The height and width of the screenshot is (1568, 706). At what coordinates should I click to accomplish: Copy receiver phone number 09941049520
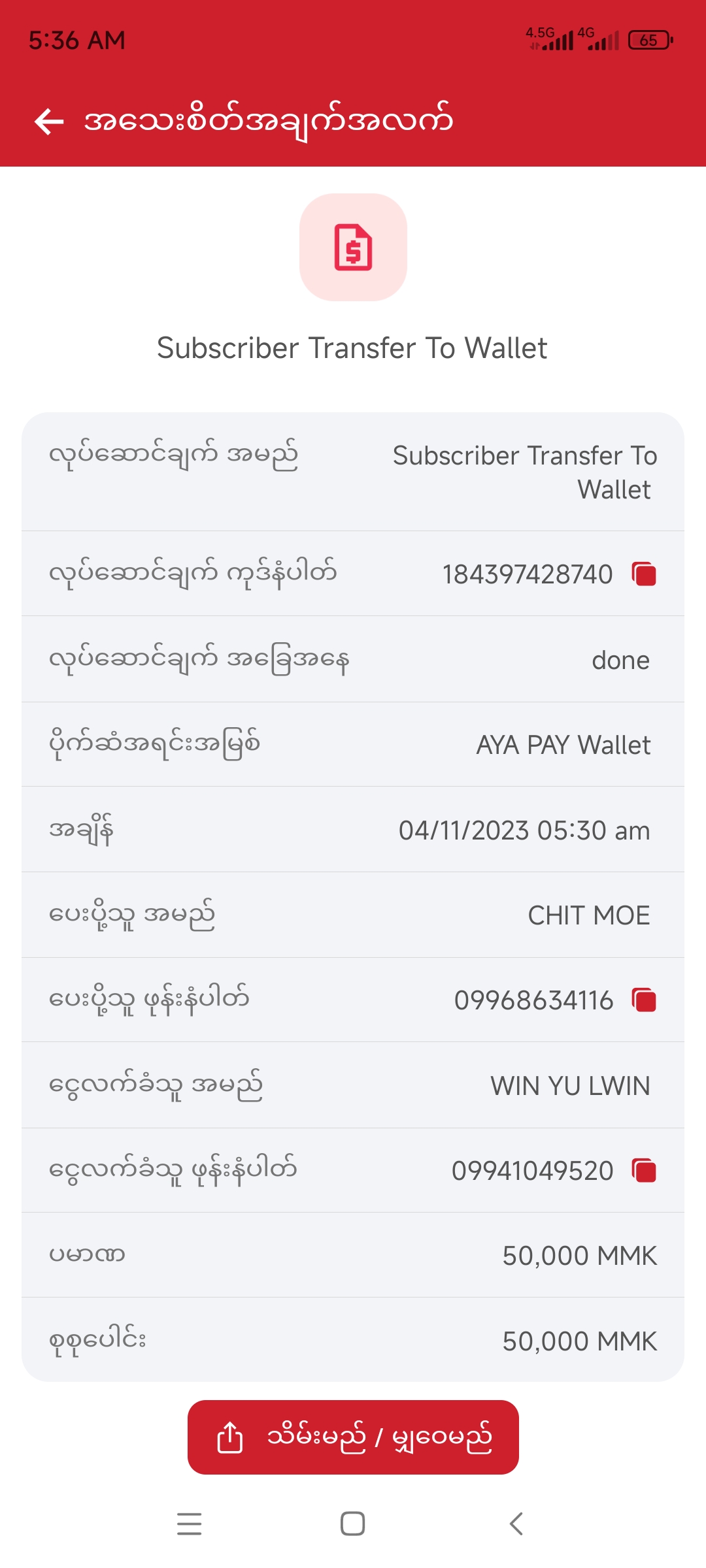click(644, 1170)
